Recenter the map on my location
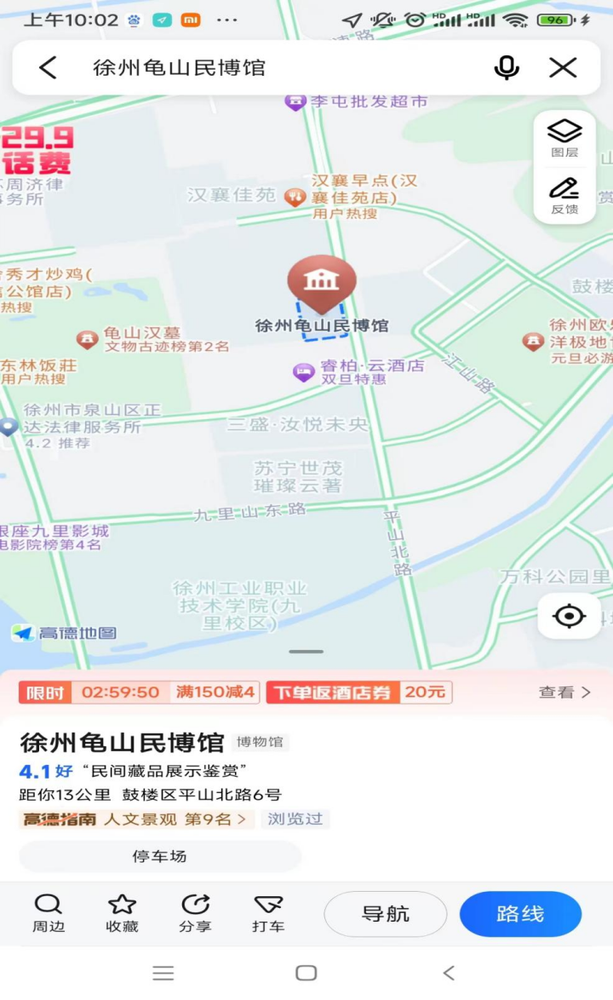 [x=569, y=616]
